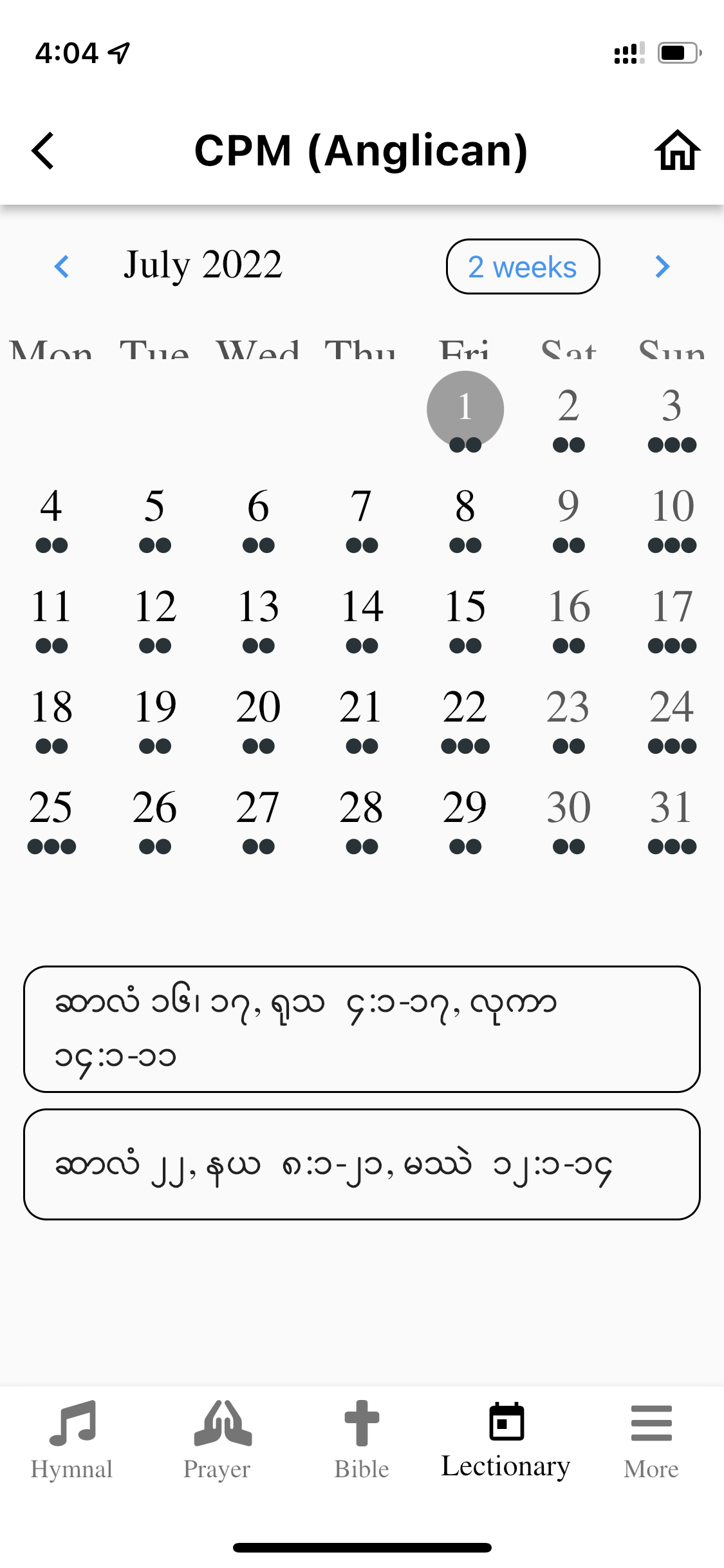Advance to the next month
The image size is (724, 1568).
pyautogui.click(x=662, y=266)
